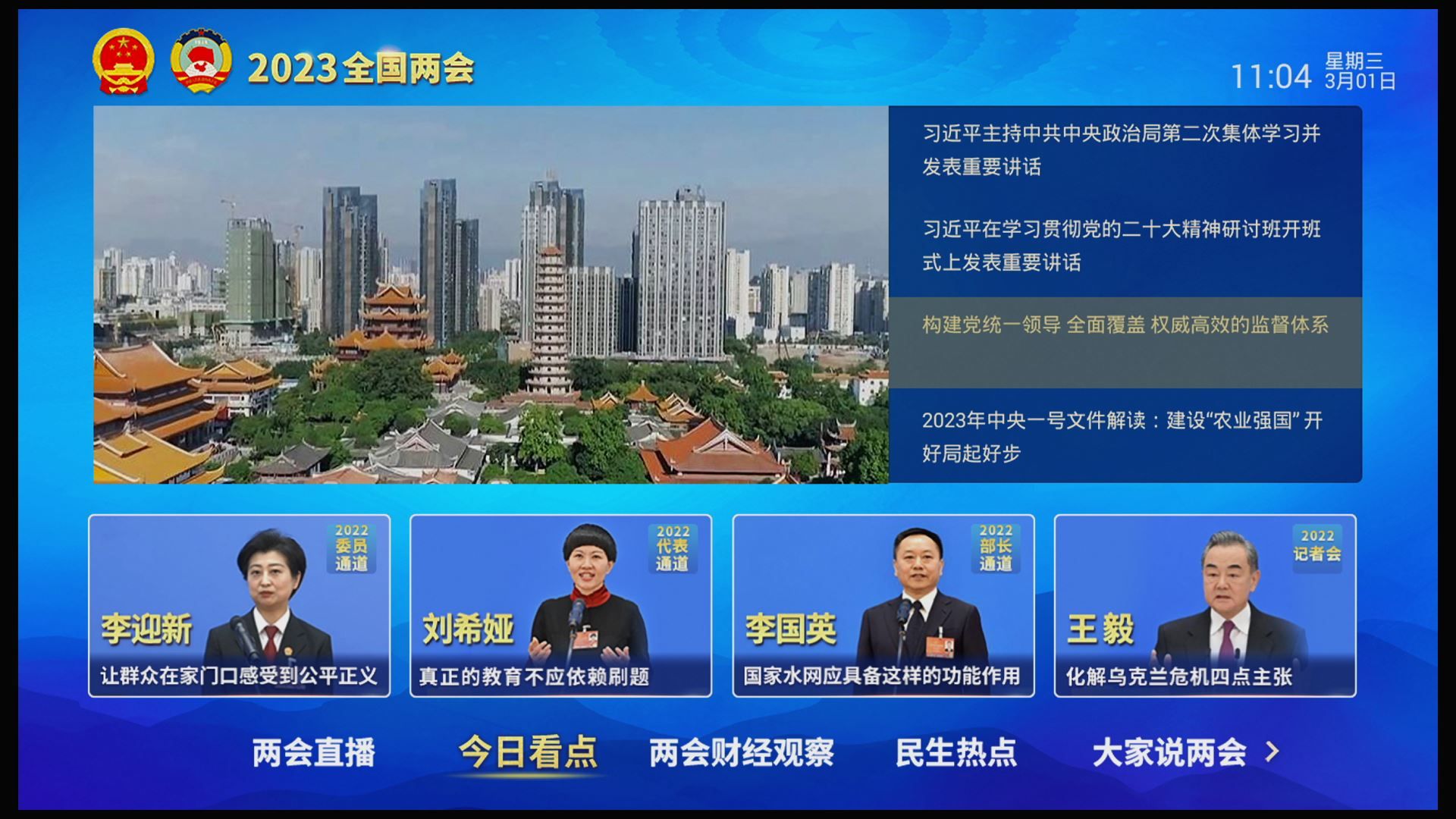This screenshot has height=819, width=1456.
Task: Open 2023年中央一号文件解读 headline
Action: tap(1124, 437)
